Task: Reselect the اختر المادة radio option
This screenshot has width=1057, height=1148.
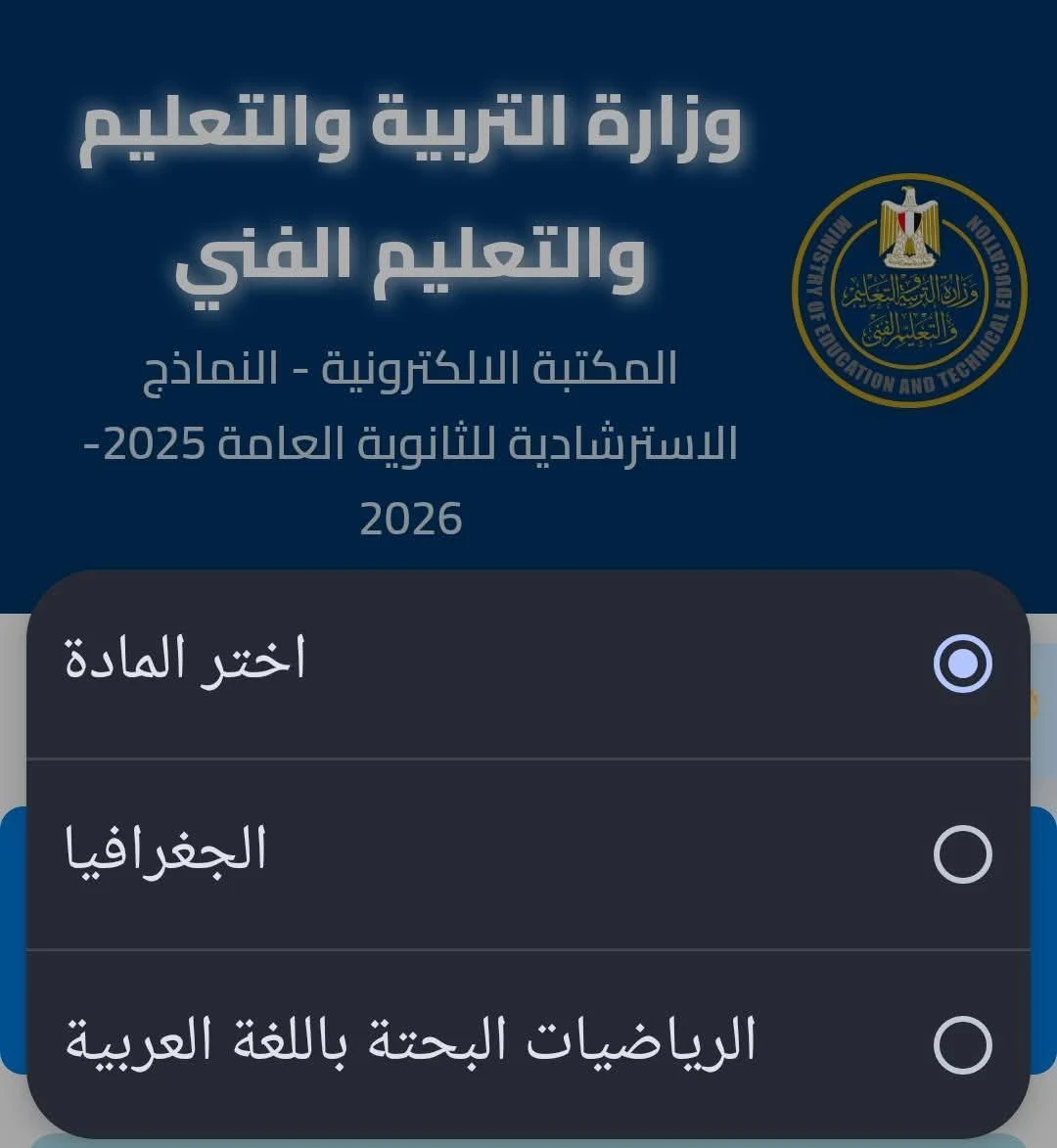Action: (962, 665)
